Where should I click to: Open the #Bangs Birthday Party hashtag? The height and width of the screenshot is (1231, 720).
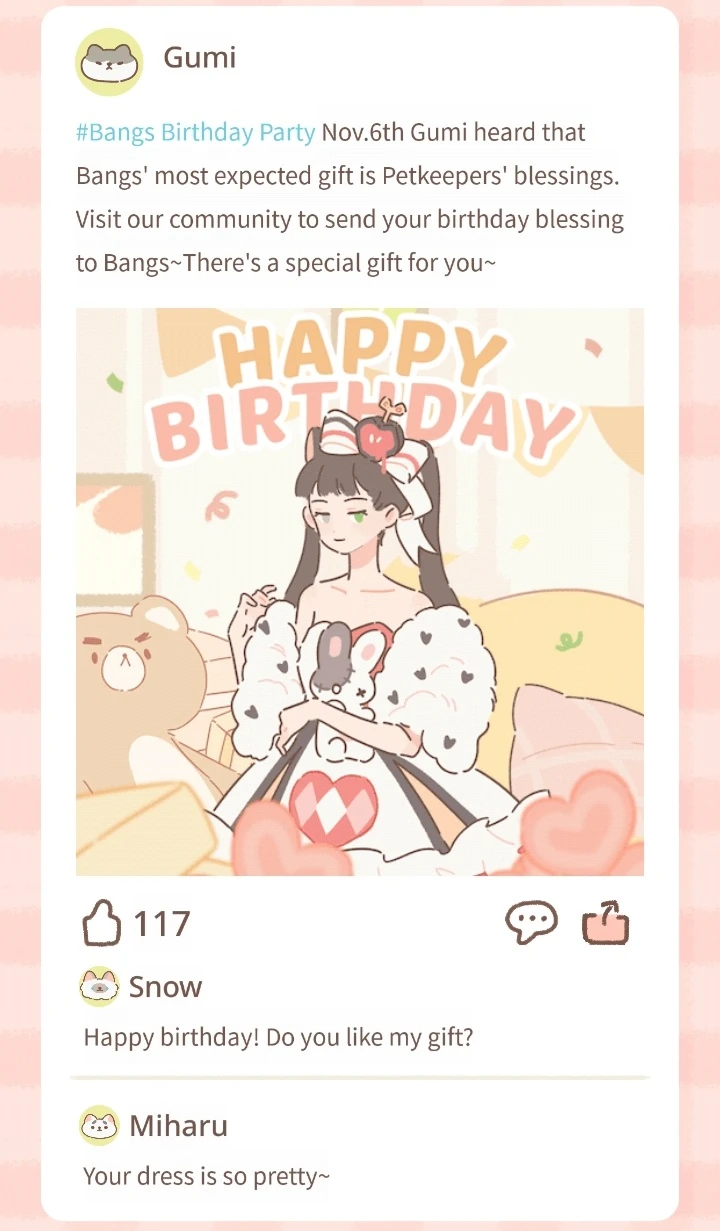(196, 133)
